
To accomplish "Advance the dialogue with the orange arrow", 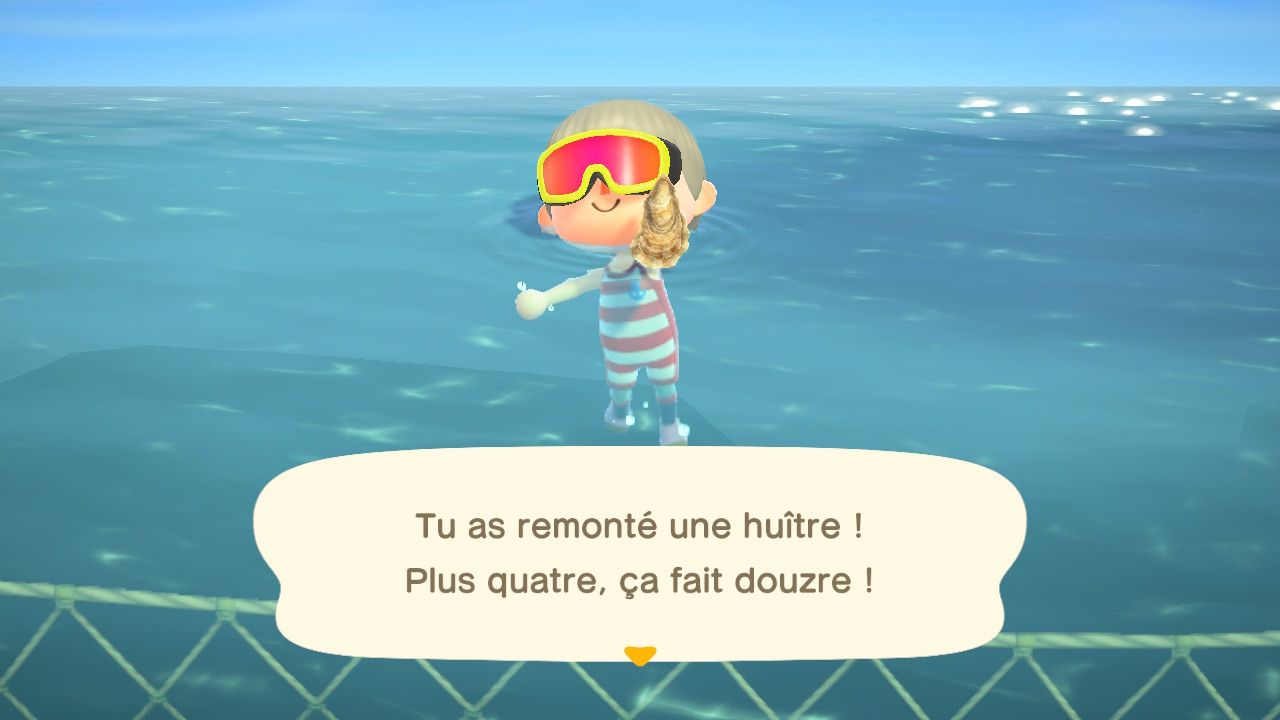I will 639,655.
